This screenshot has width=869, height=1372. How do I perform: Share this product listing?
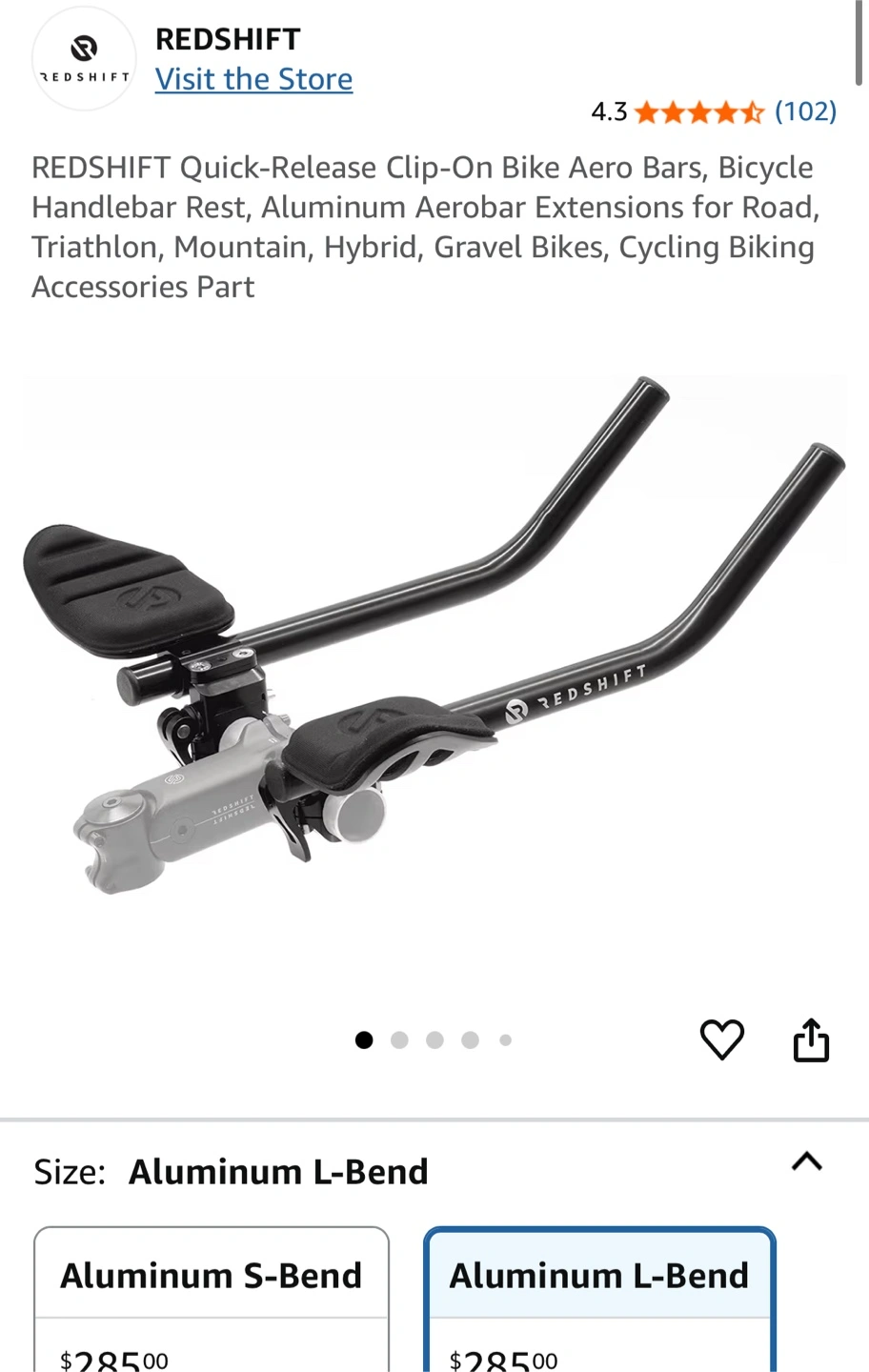click(x=811, y=1039)
